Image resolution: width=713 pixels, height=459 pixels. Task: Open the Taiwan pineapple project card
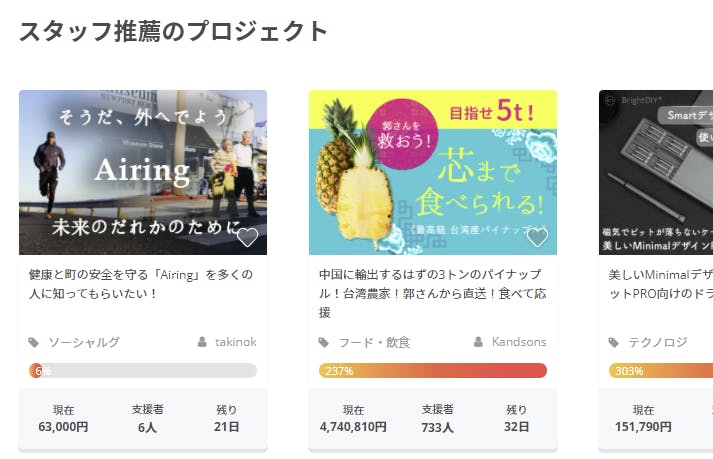pyautogui.click(x=432, y=293)
